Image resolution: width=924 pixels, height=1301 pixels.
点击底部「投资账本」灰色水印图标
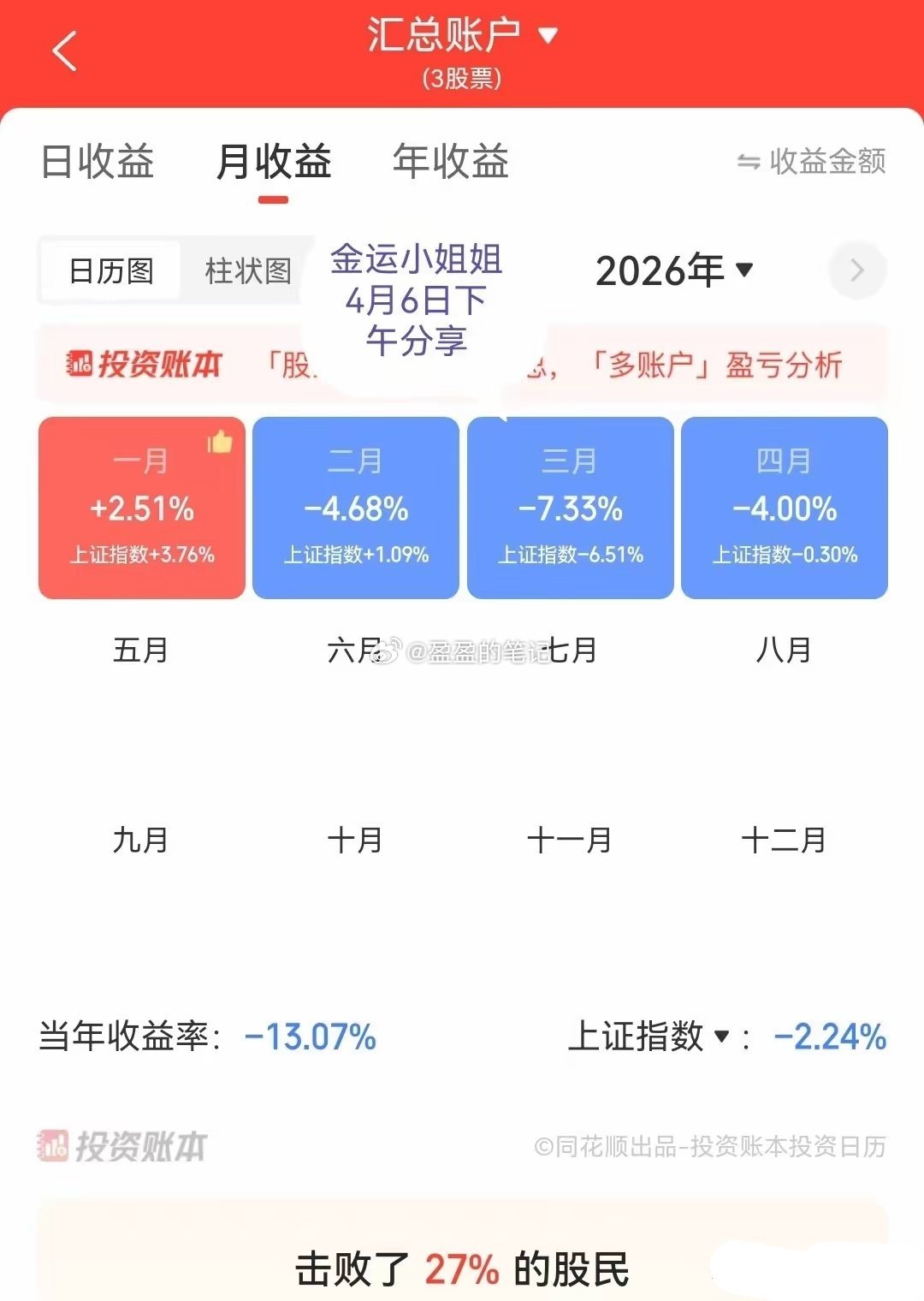53,1144
